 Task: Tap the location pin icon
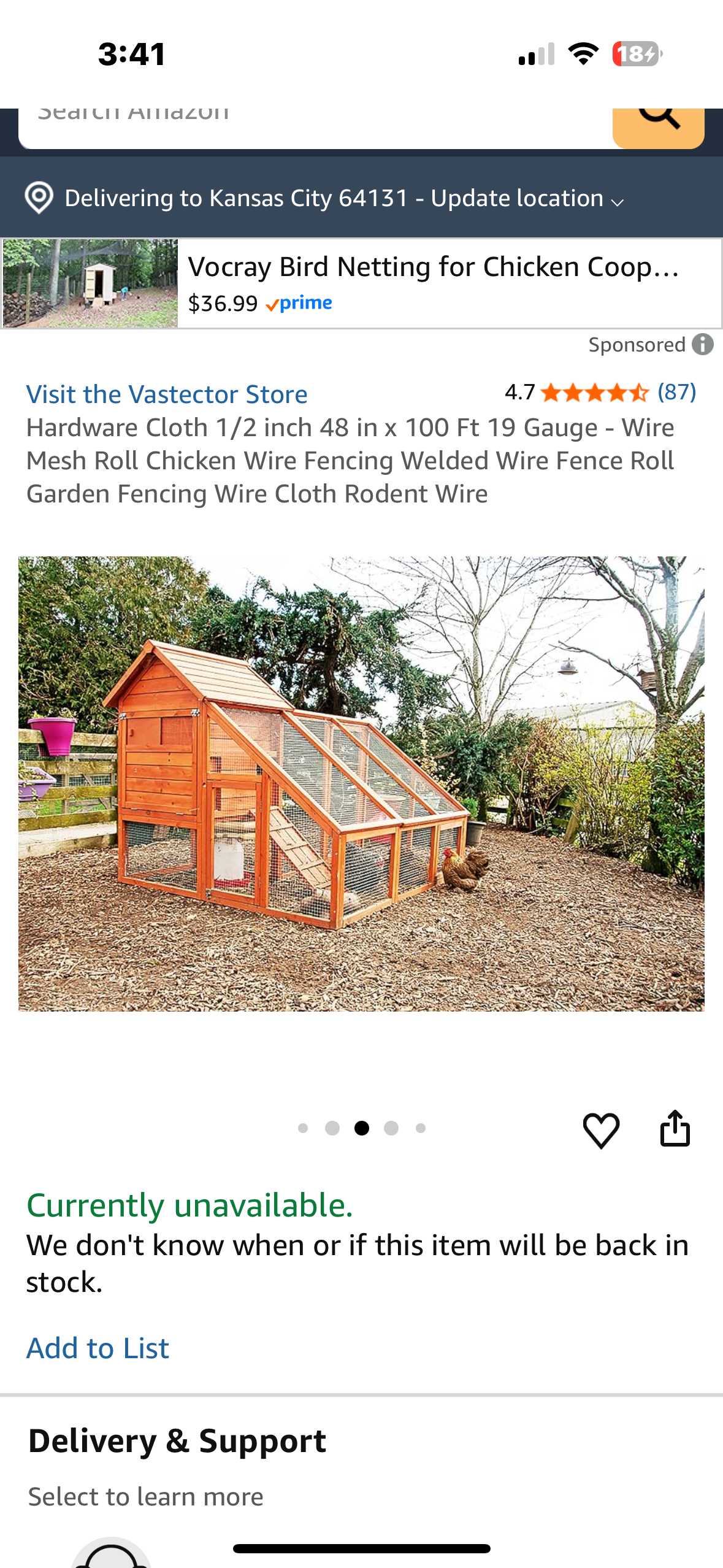point(39,198)
